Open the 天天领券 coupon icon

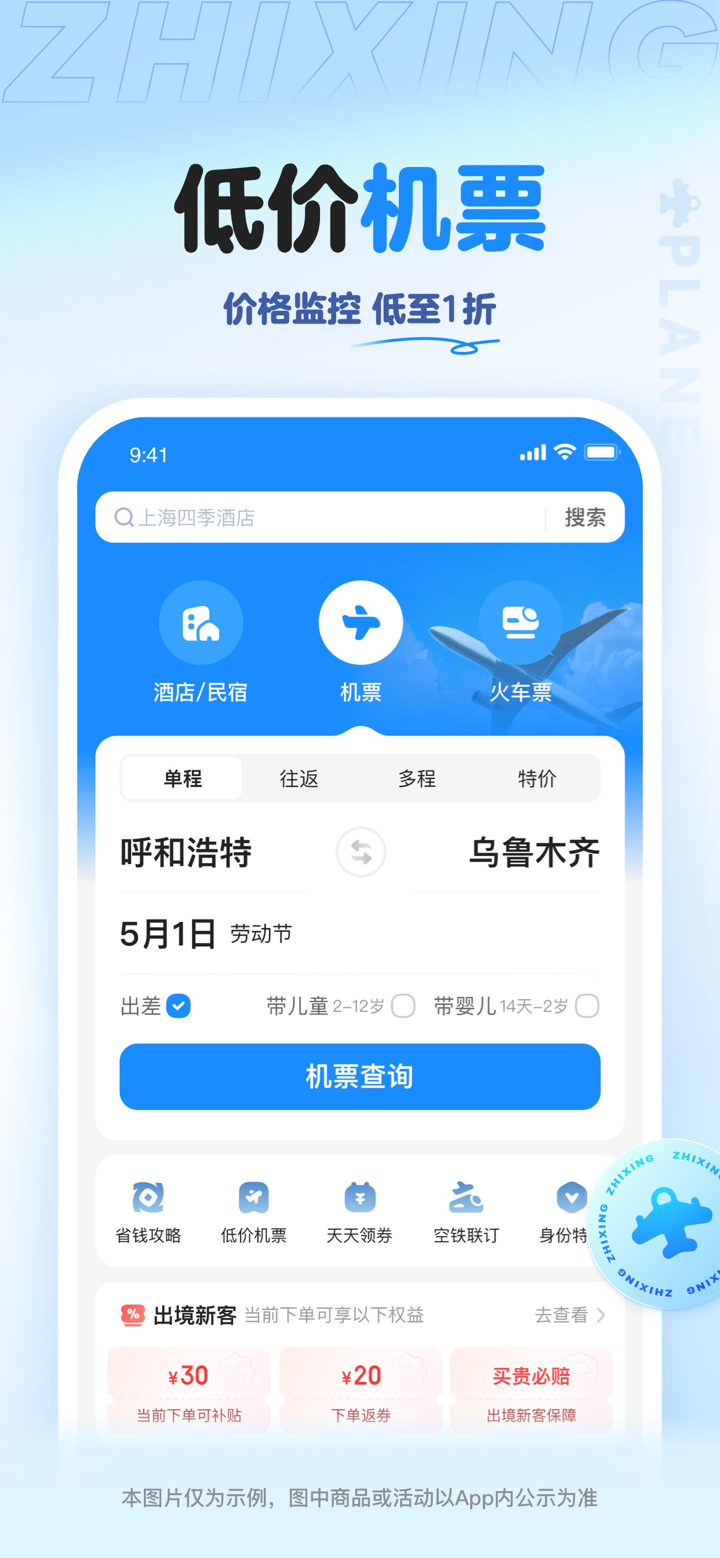[x=359, y=1196]
